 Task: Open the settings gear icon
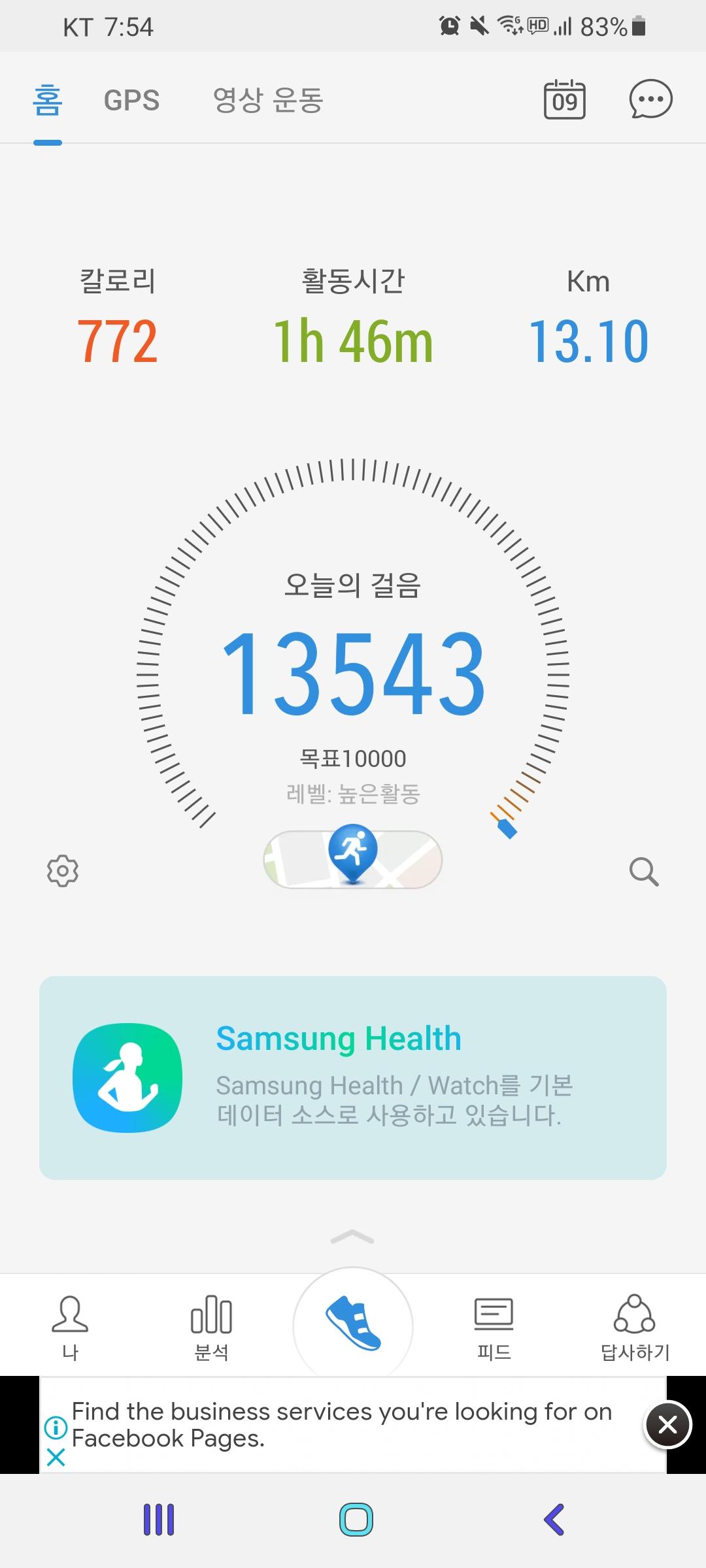click(63, 870)
